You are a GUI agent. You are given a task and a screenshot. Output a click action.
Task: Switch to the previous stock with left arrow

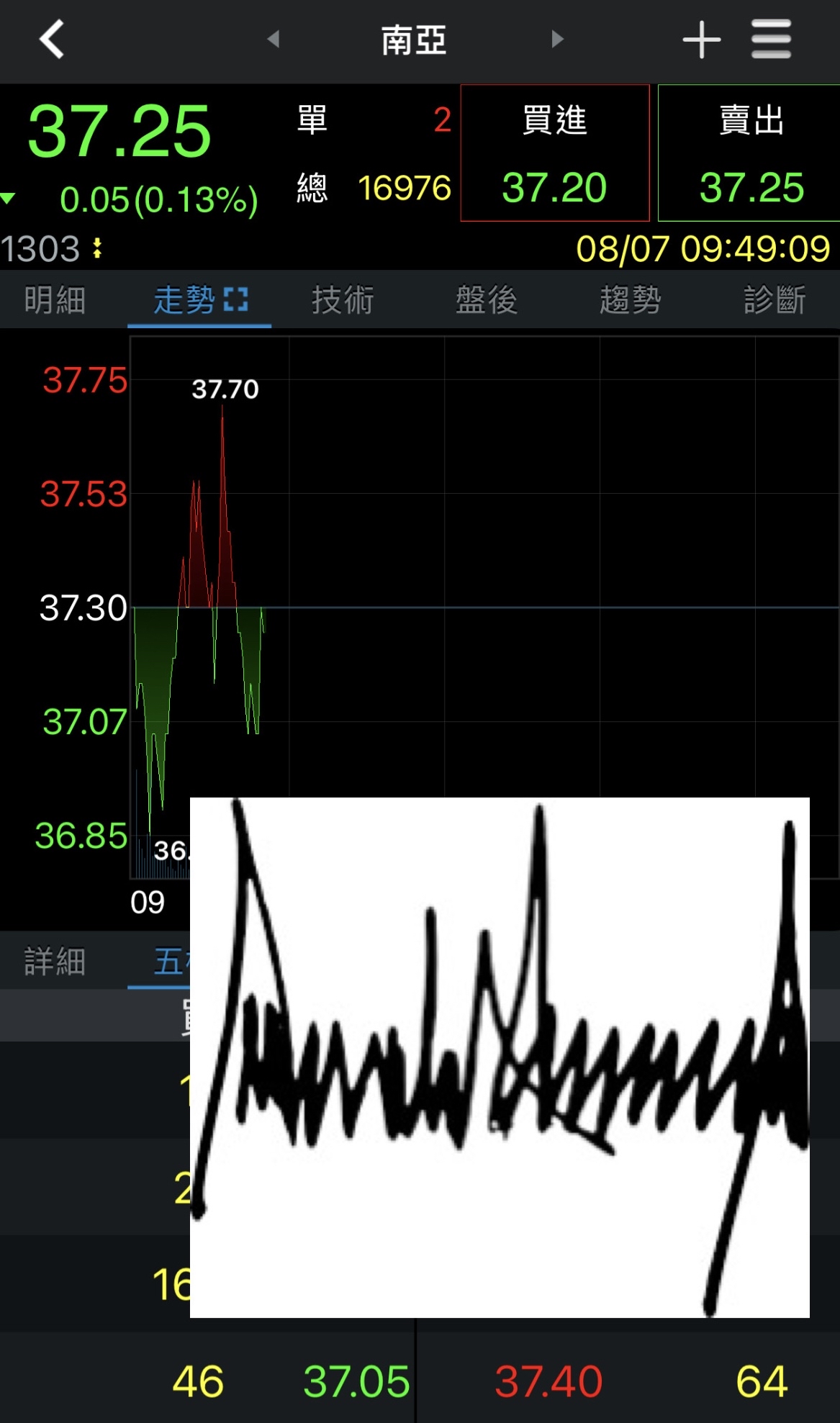(273, 39)
